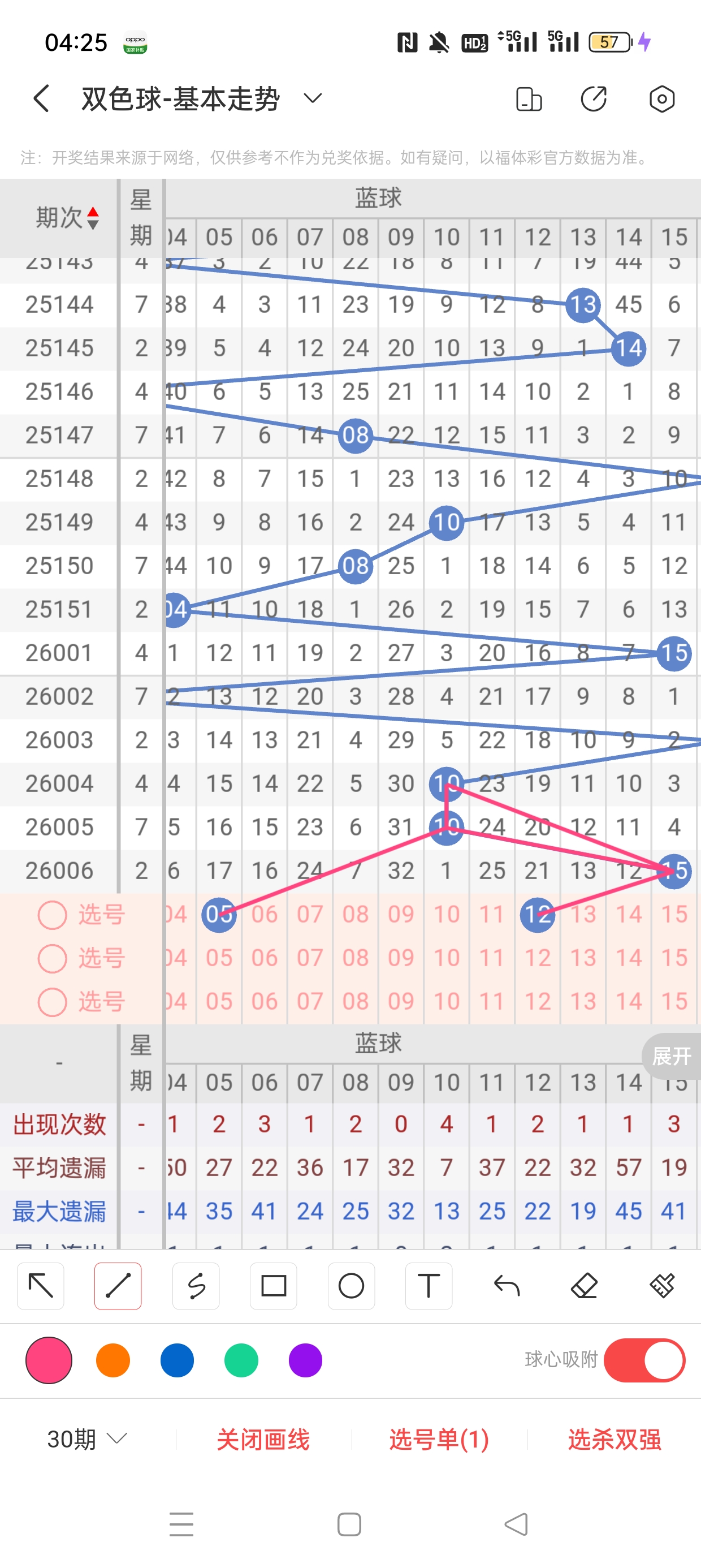This screenshot has height=1568, width=701.
Task: Open the 双色球-基本走势 chart type dropdown
Action: coord(312,98)
